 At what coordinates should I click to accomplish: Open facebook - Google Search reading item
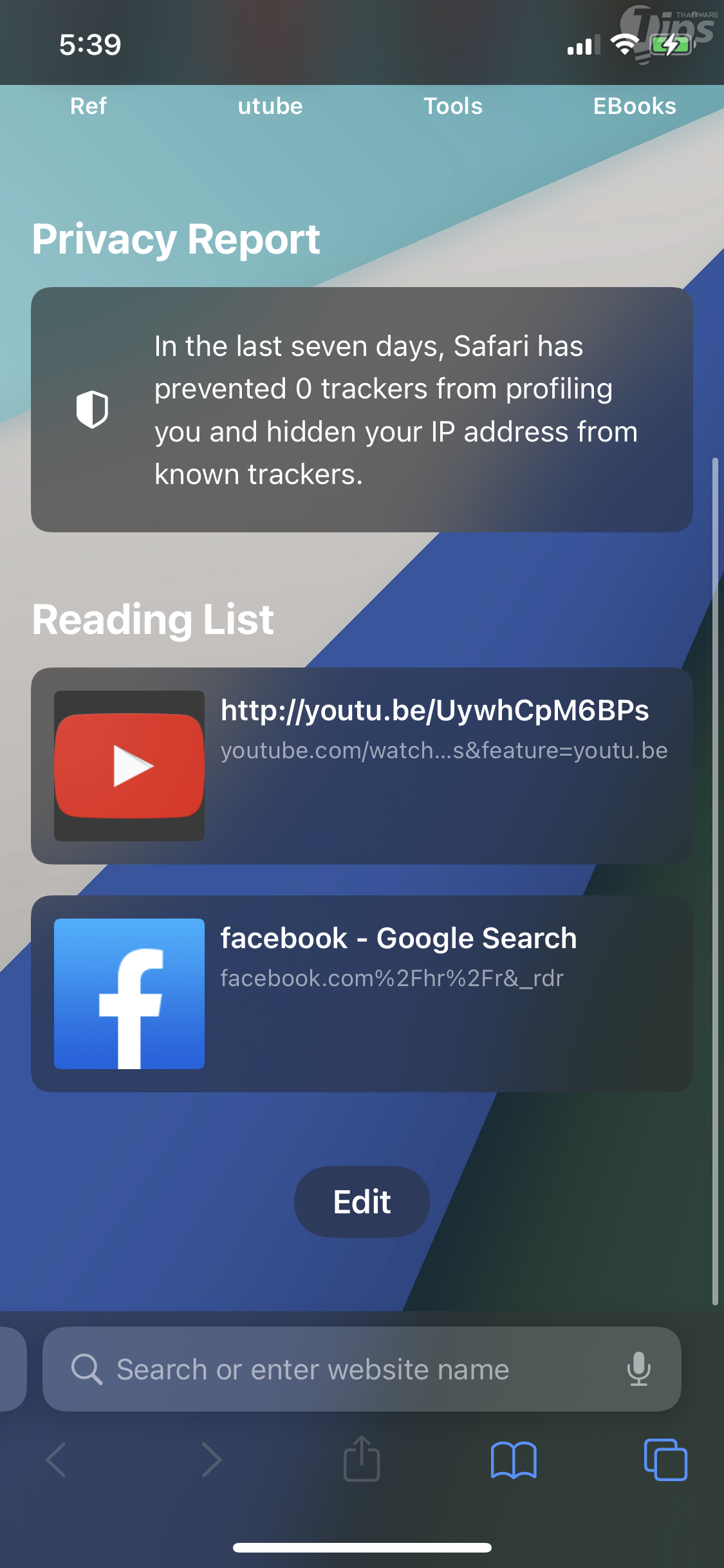362,993
